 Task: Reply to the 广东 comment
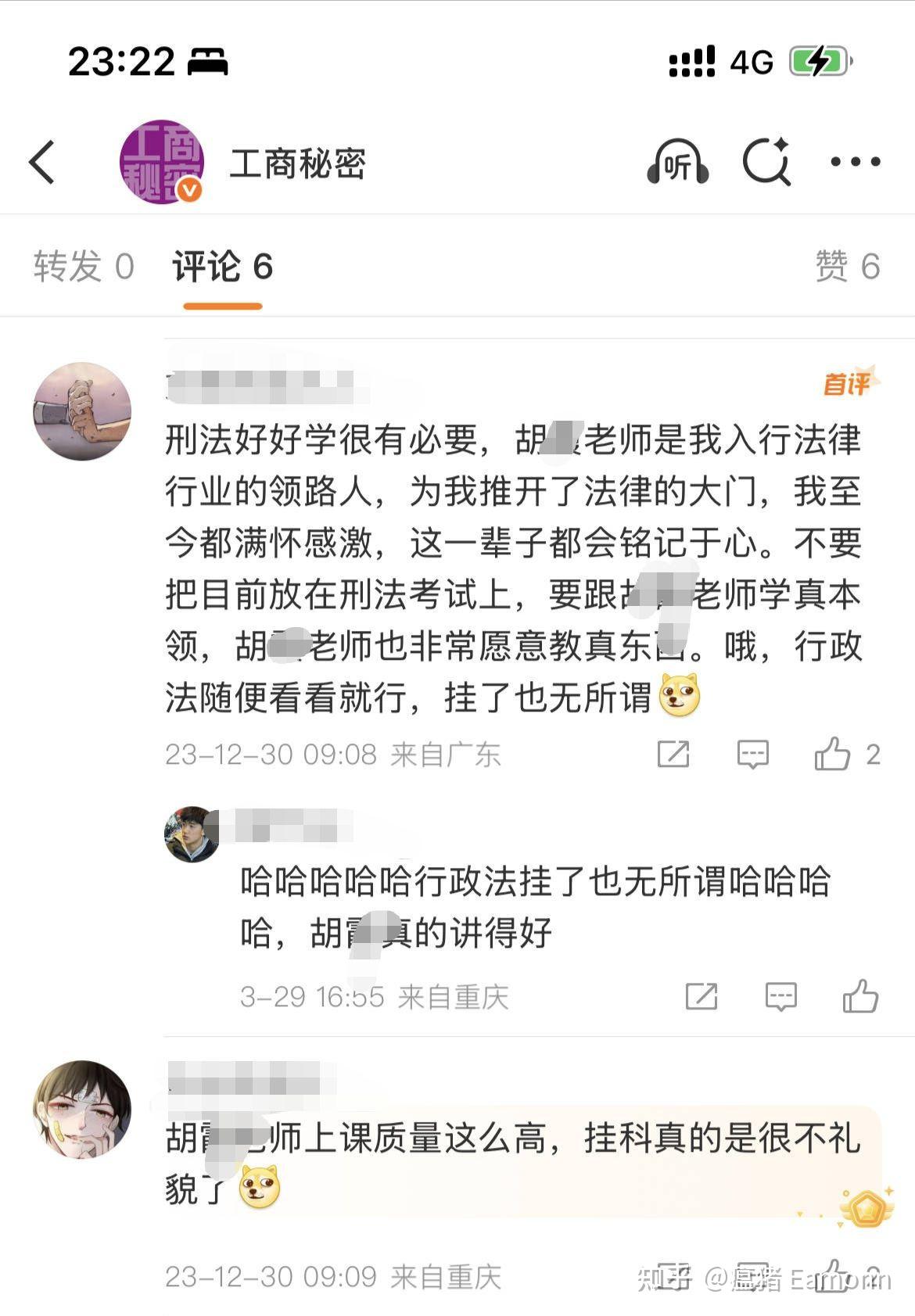[752, 755]
